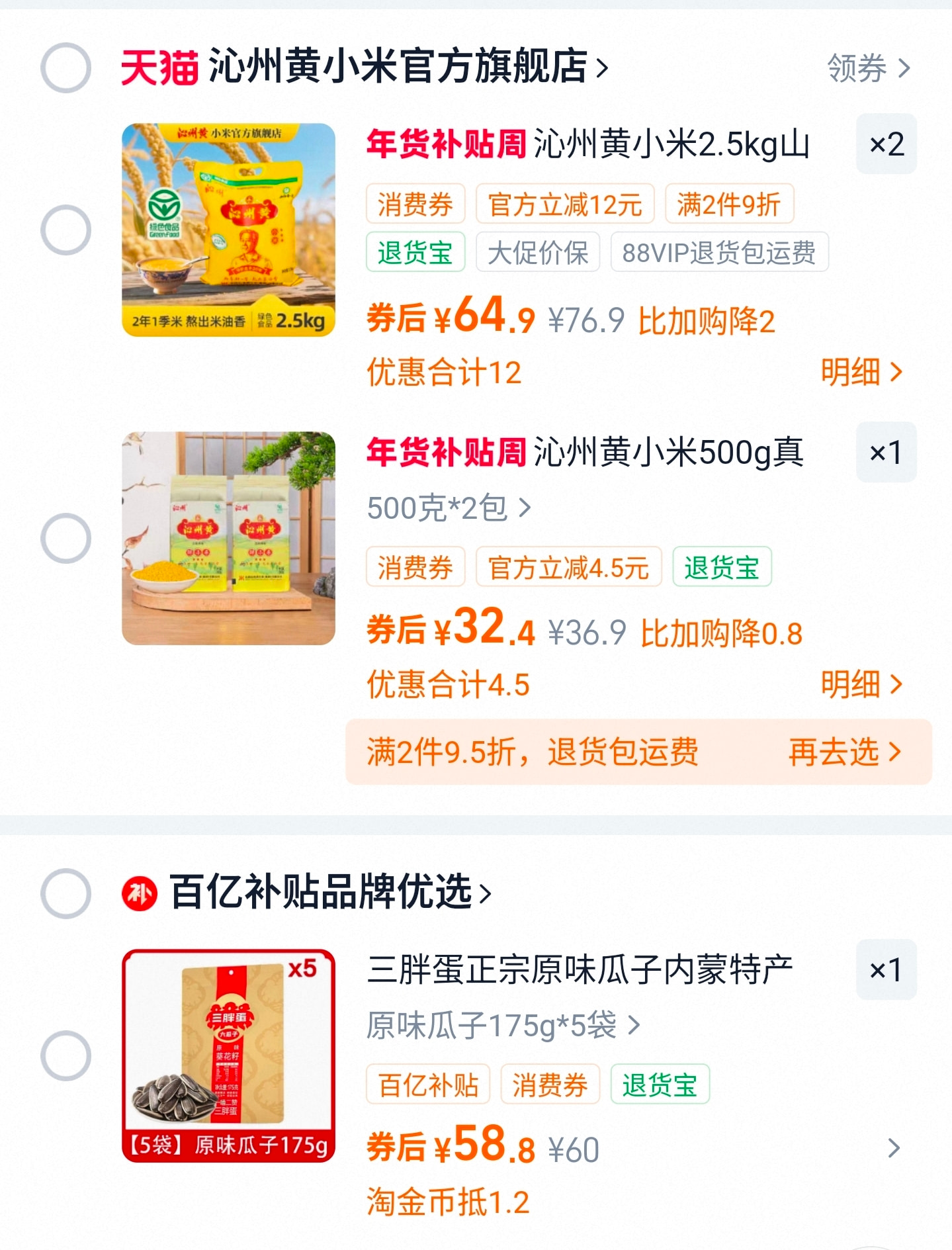Change the 原味瓜子175g*5袋 specification
952x1250 pixels.
pyautogui.click(x=503, y=1026)
